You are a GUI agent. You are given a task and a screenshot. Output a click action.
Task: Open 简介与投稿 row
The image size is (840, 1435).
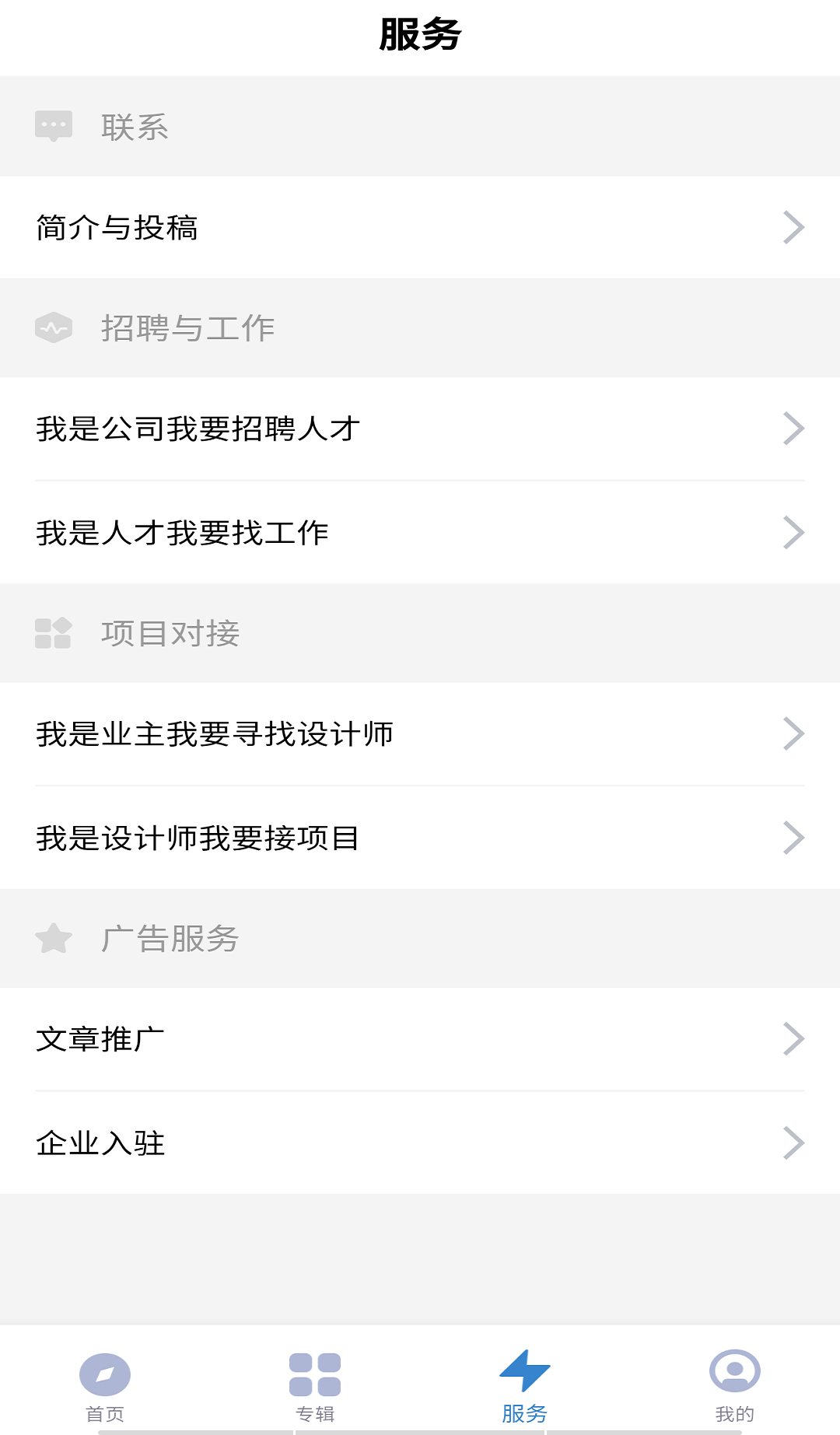(x=420, y=227)
